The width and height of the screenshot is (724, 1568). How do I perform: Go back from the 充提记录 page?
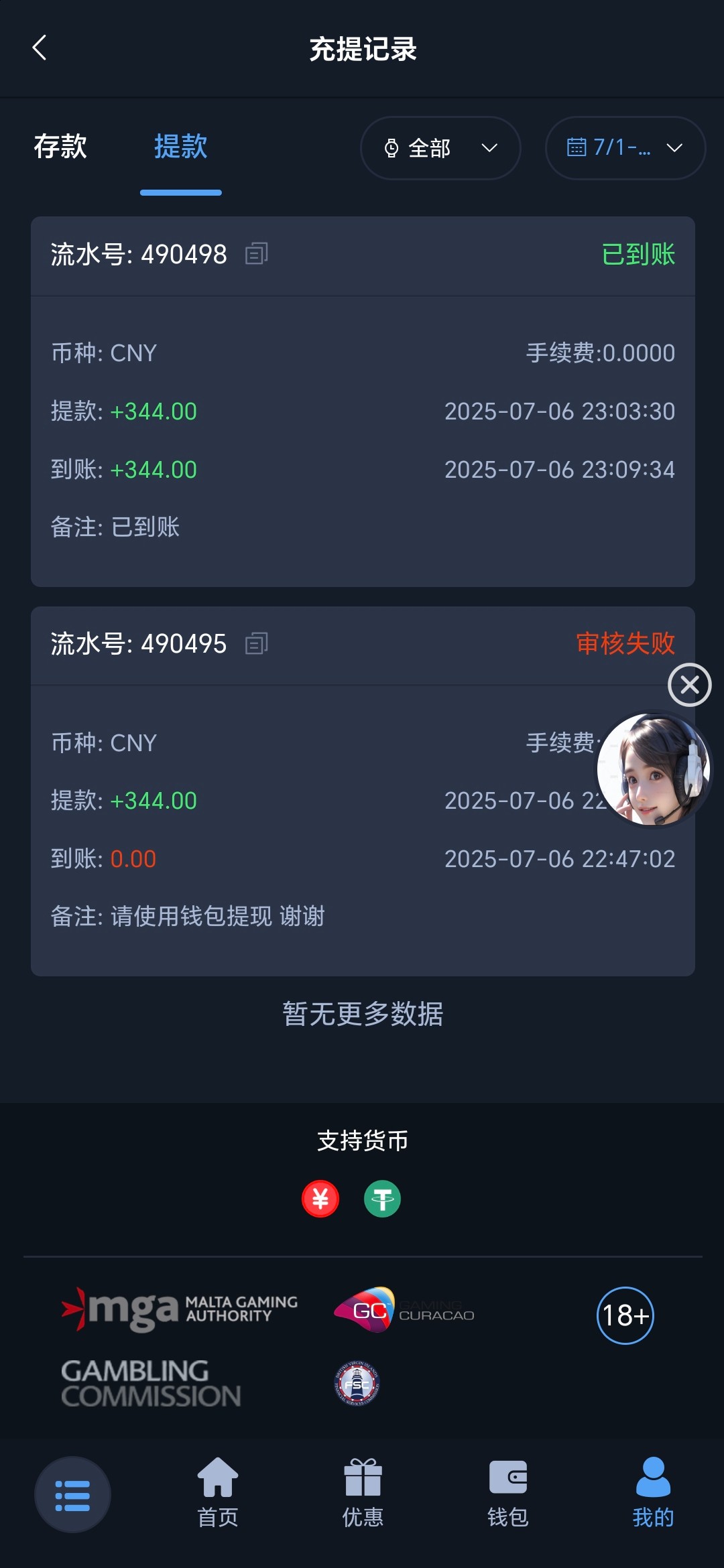[x=40, y=48]
